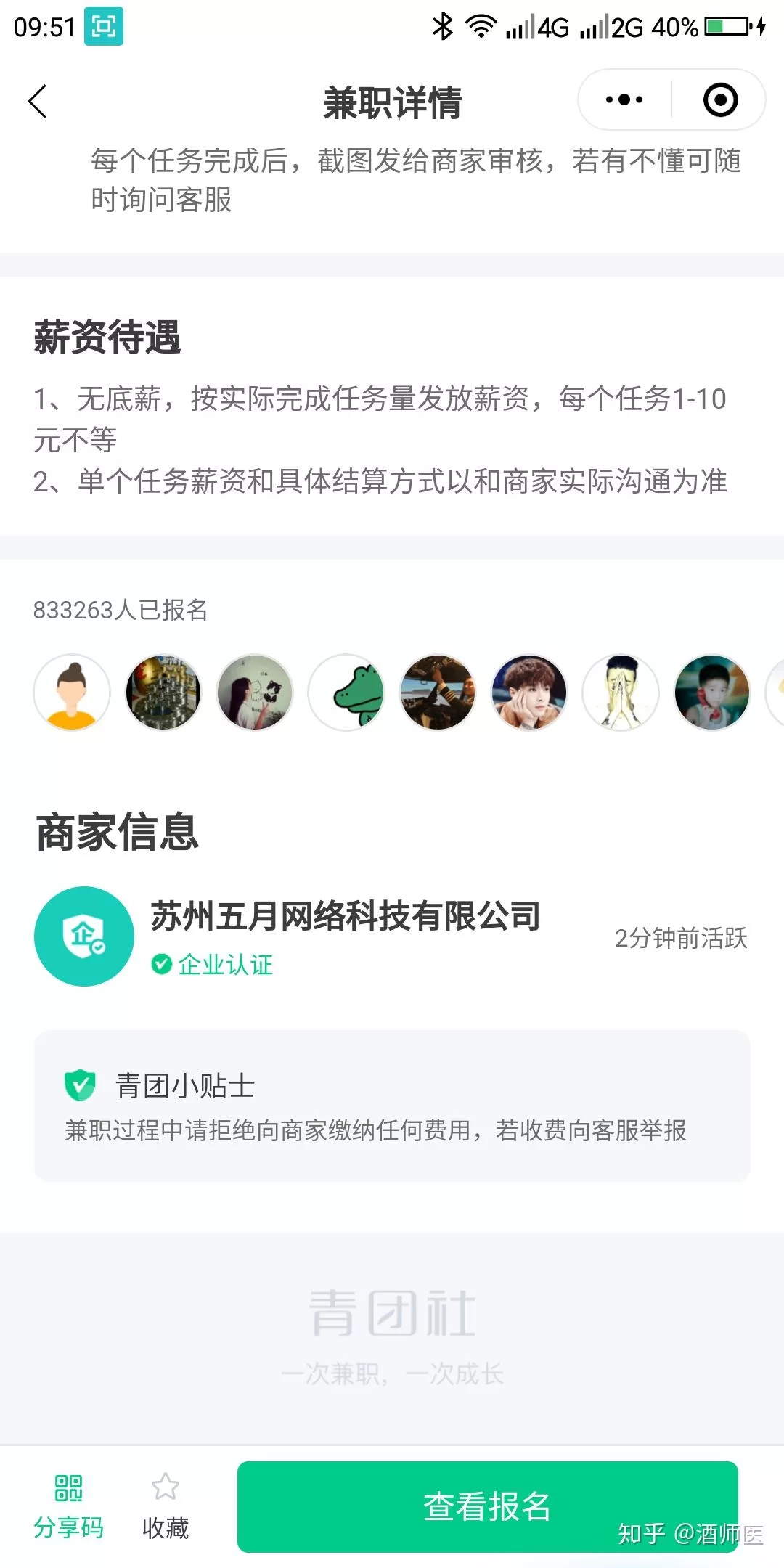Image resolution: width=784 pixels, height=1568 pixels.
Task: Add this job to 收藏 favorites
Action: [166, 1507]
